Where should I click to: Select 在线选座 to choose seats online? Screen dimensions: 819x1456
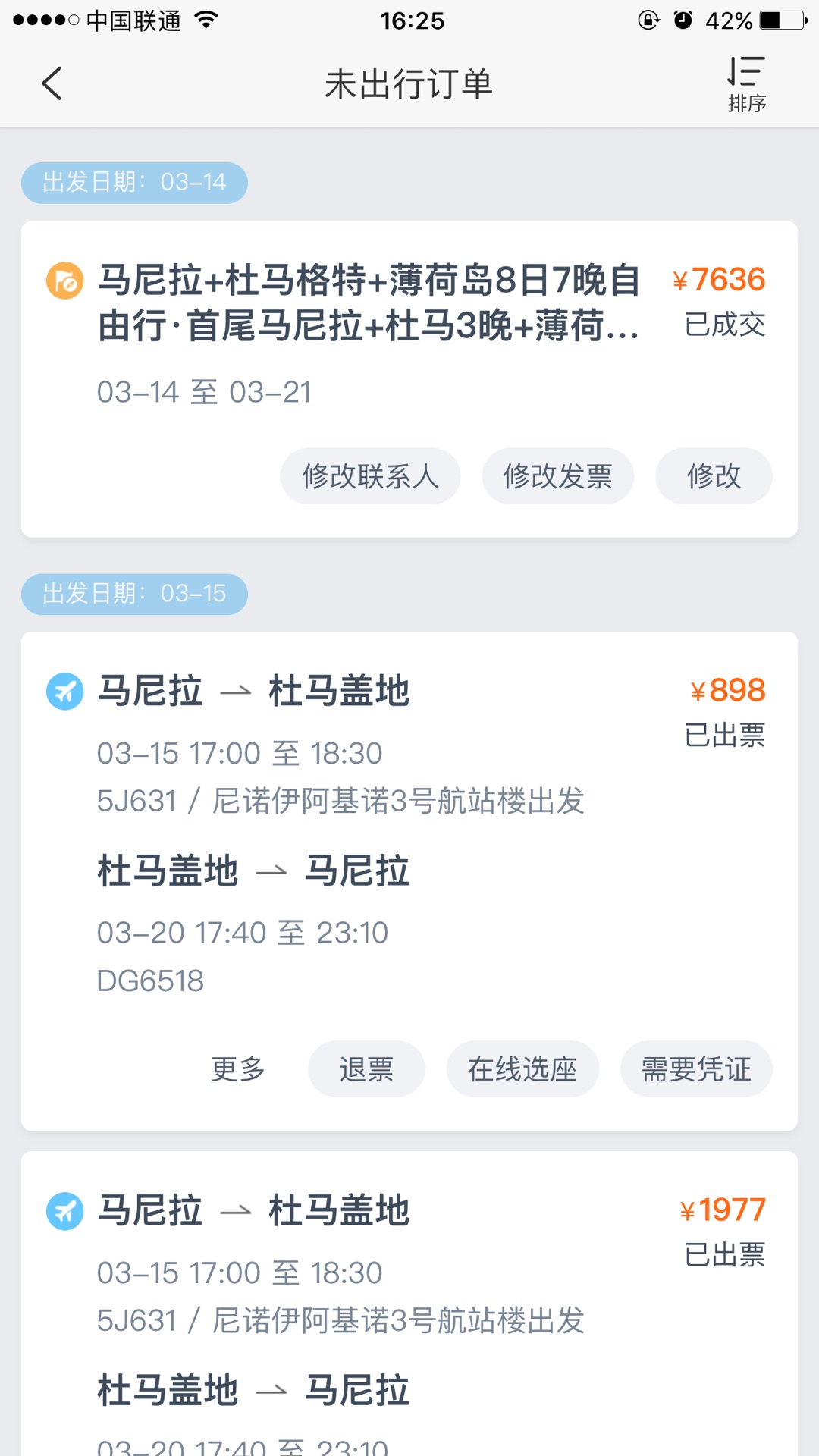[x=522, y=1069]
